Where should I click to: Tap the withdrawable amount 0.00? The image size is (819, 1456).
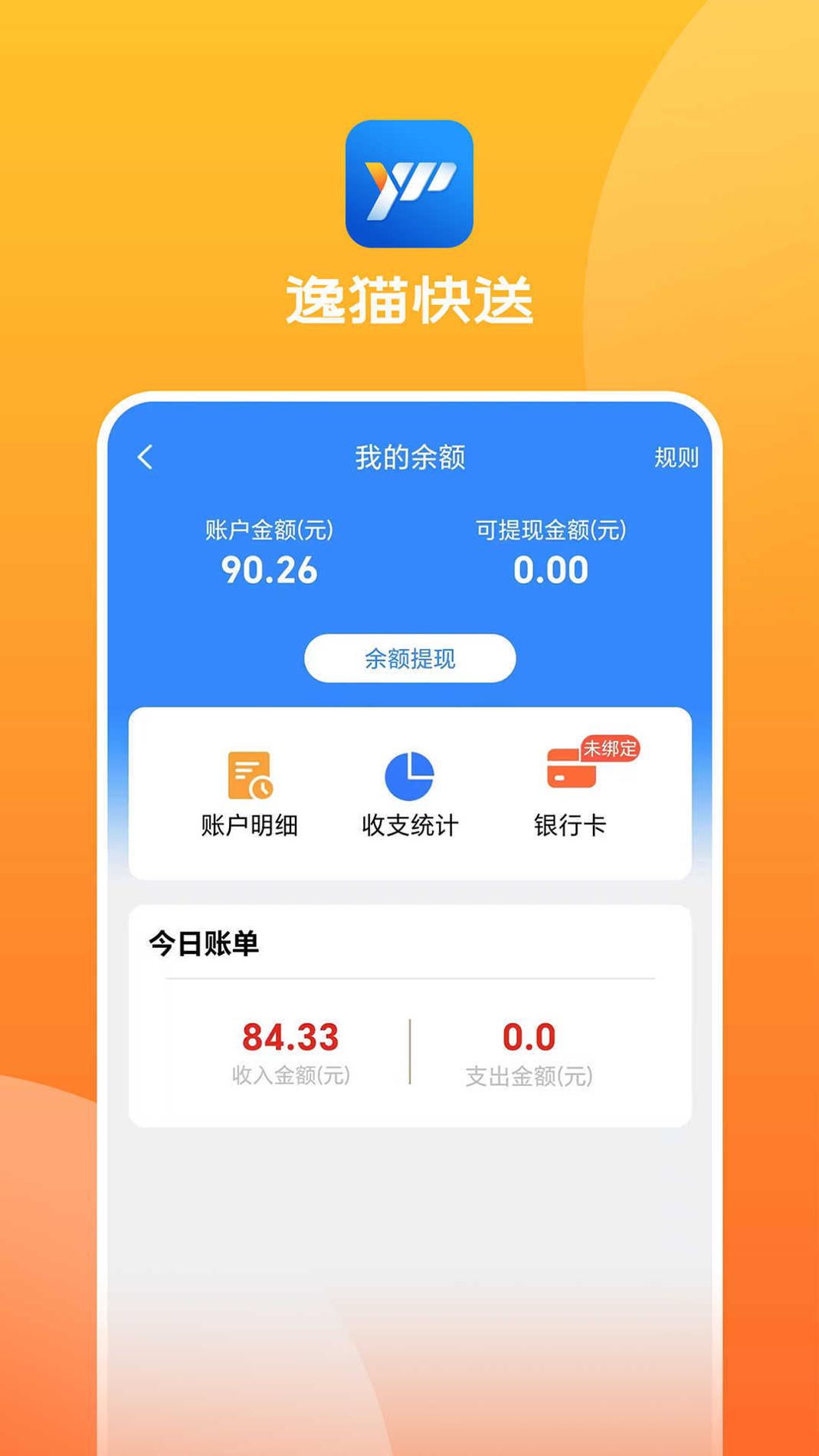[x=549, y=569]
